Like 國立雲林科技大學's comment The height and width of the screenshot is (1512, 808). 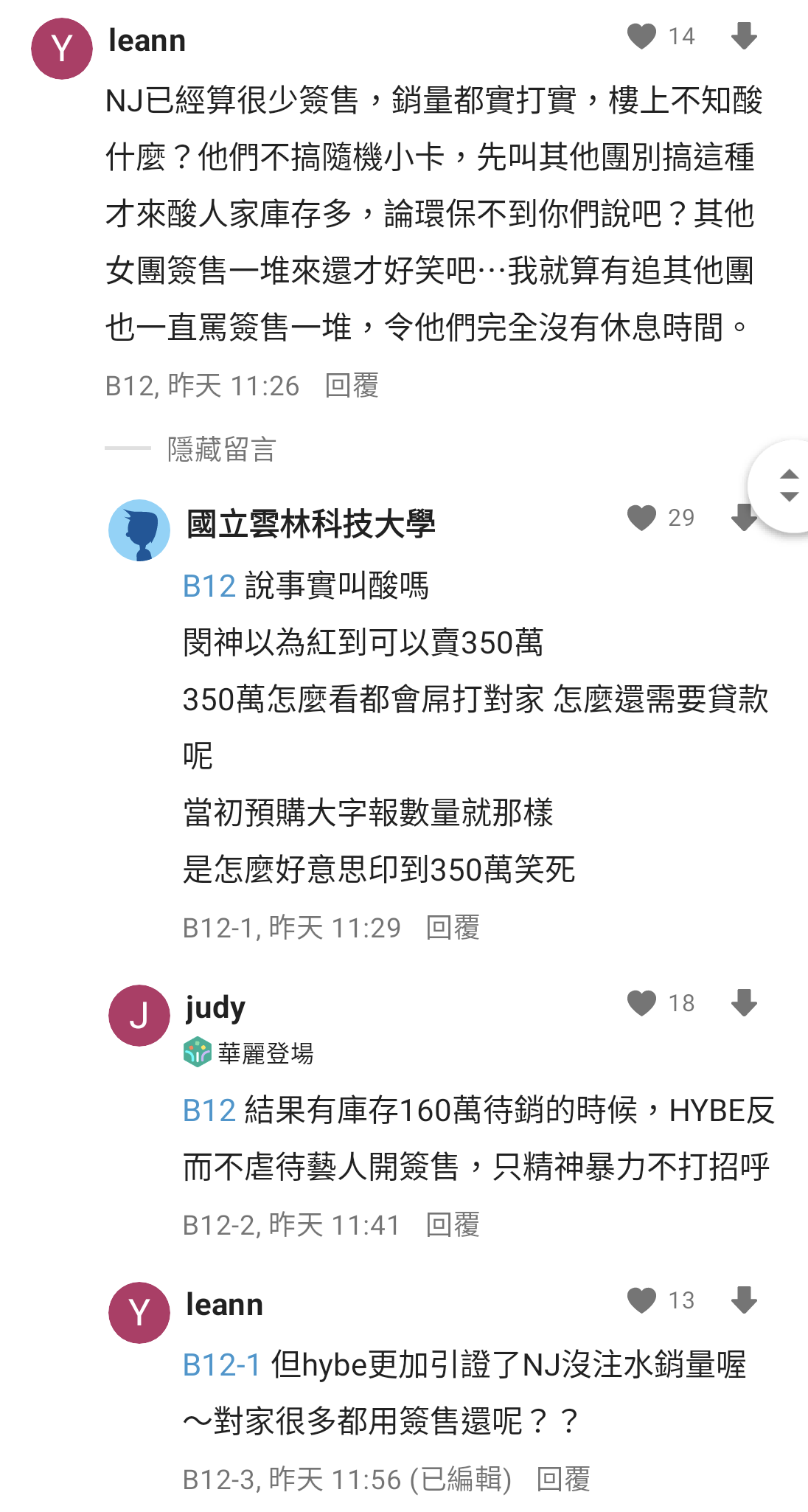click(641, 518)
